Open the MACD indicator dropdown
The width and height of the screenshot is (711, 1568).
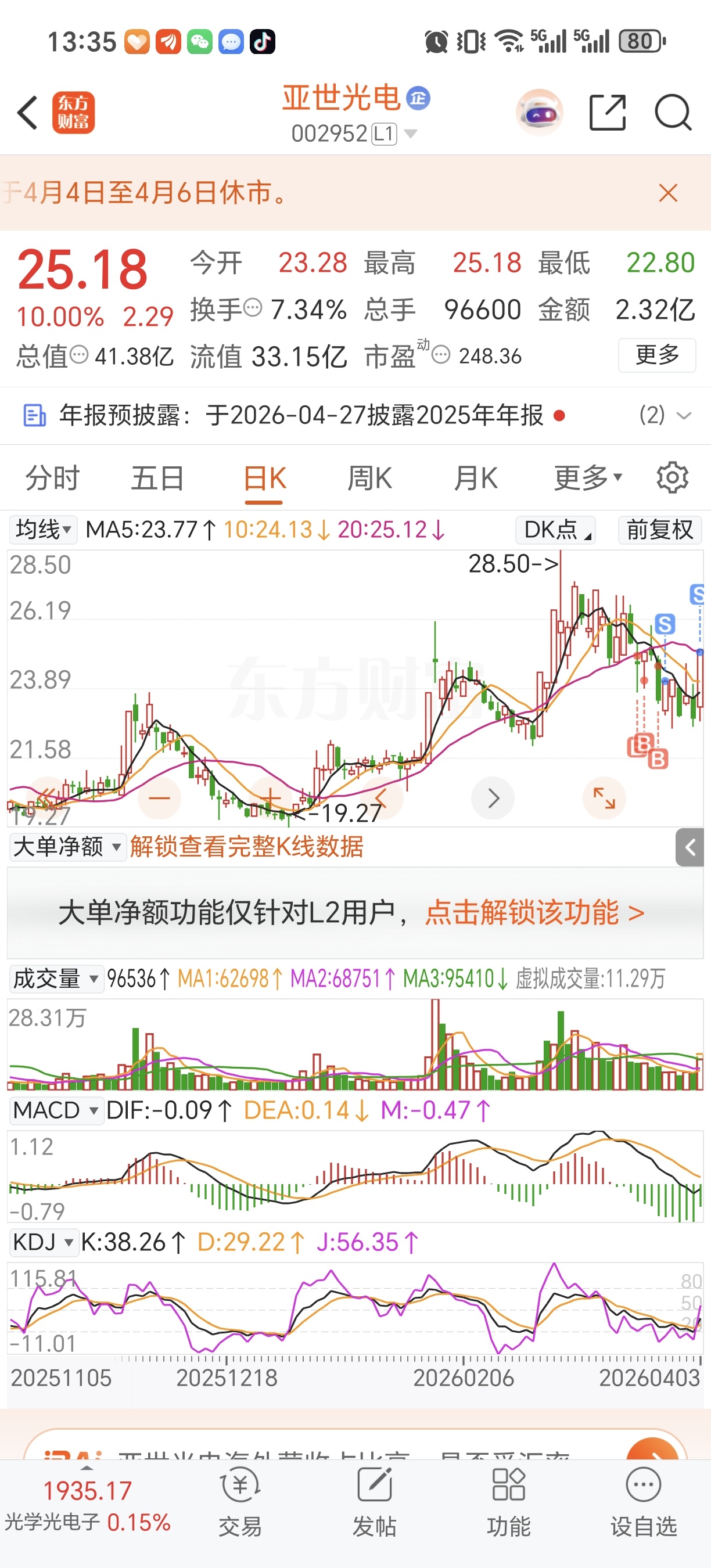[x=55, y=1110]
